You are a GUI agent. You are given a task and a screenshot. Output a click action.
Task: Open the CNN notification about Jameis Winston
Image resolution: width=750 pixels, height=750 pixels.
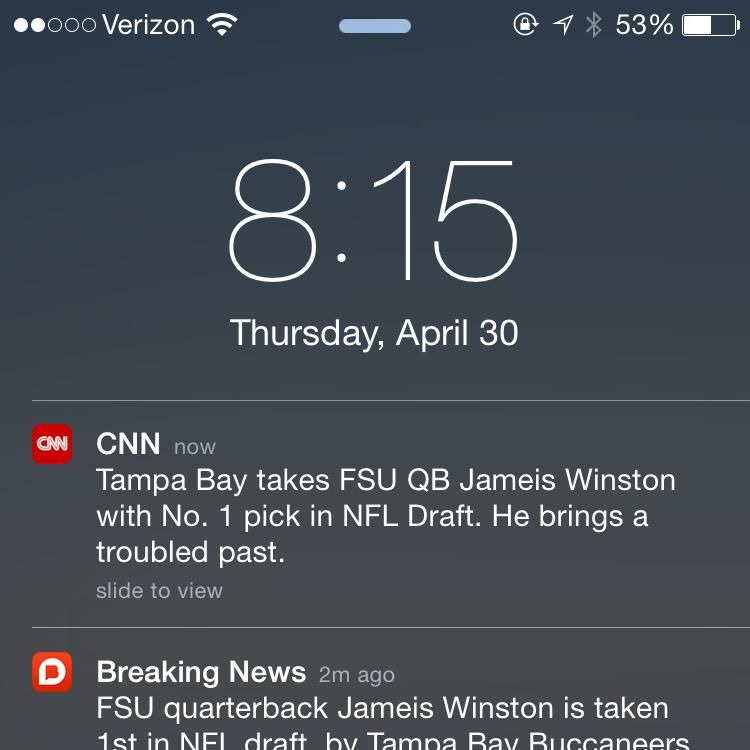[x=385, y=515]
